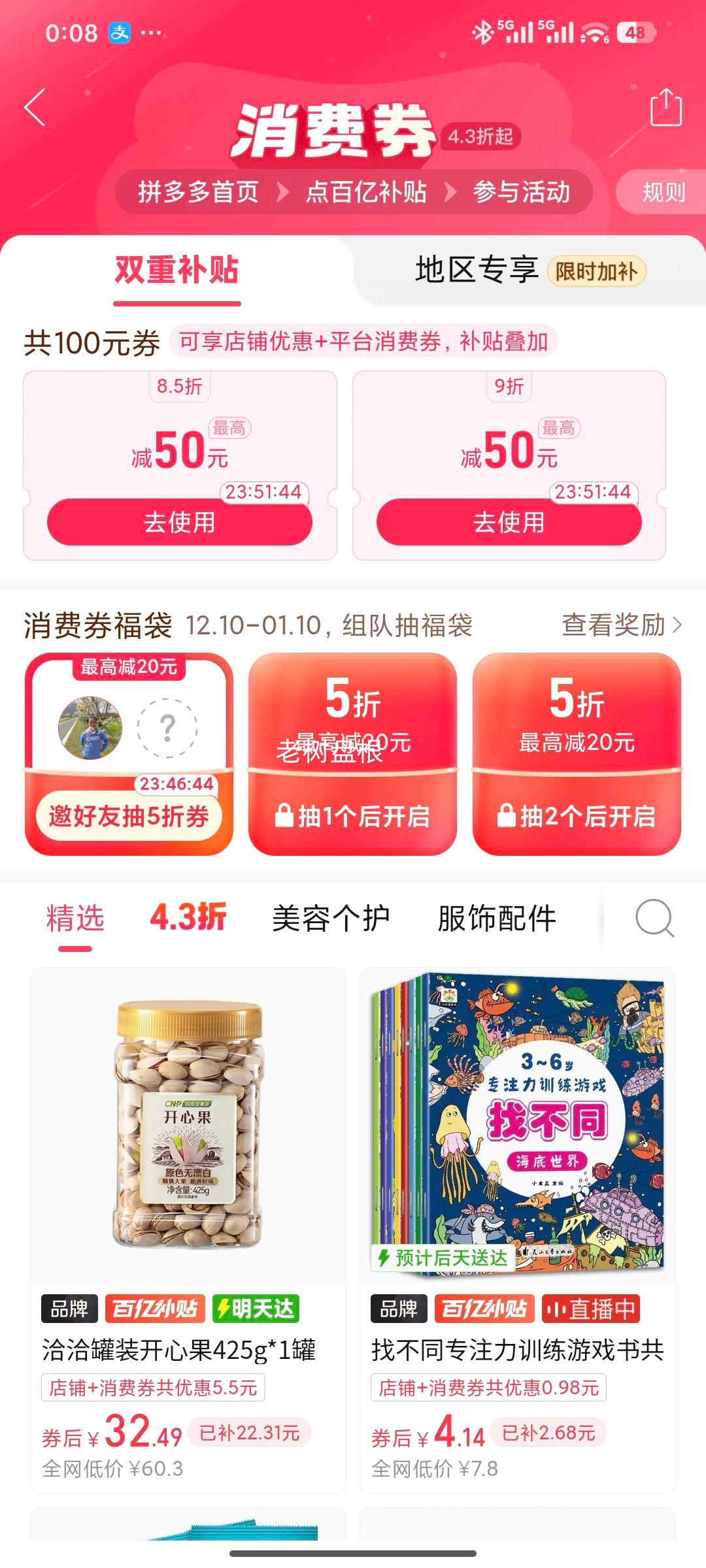This screenshot has width=706, height=1568.
Task: Select the 美容个护 category tab
Action: point(331,919)
